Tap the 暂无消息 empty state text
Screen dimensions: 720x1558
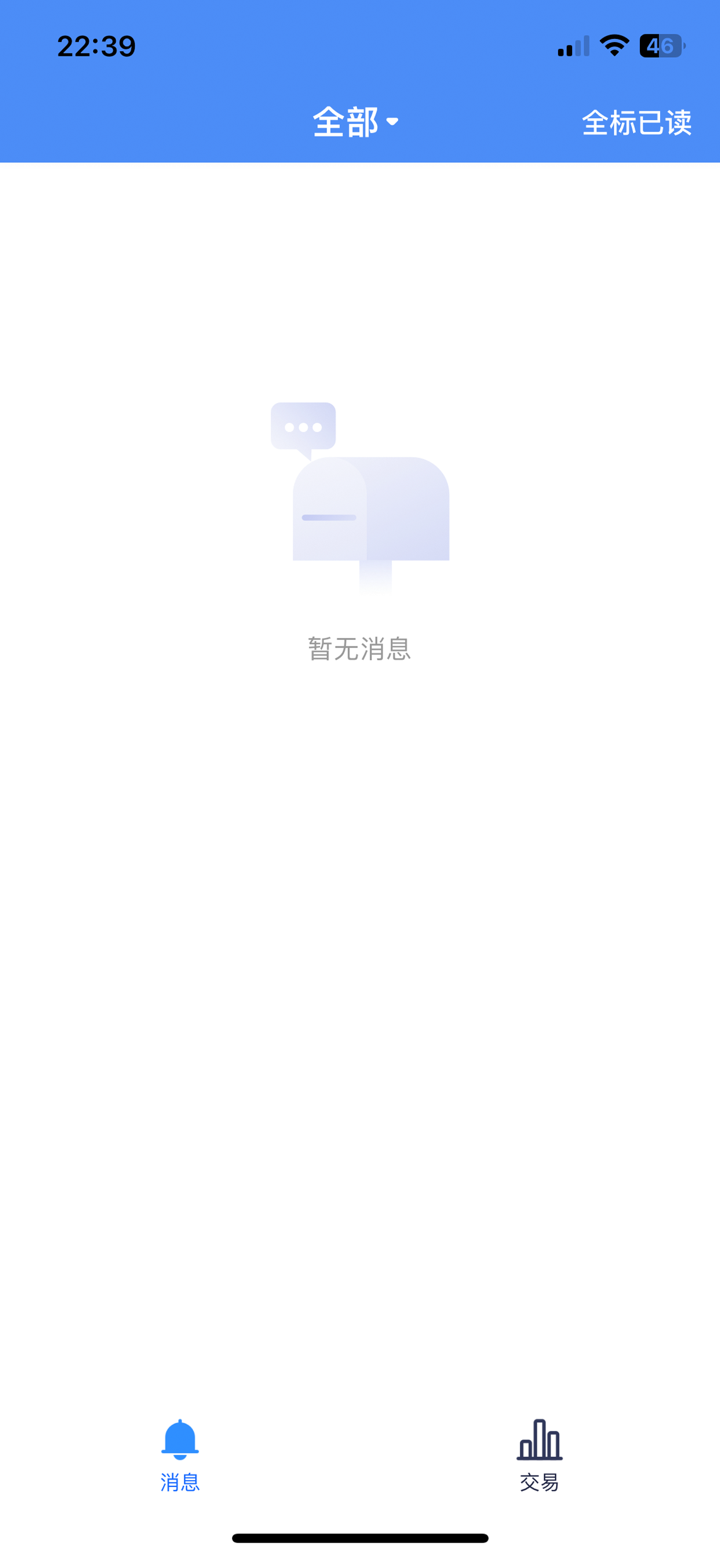coord(359,648)
